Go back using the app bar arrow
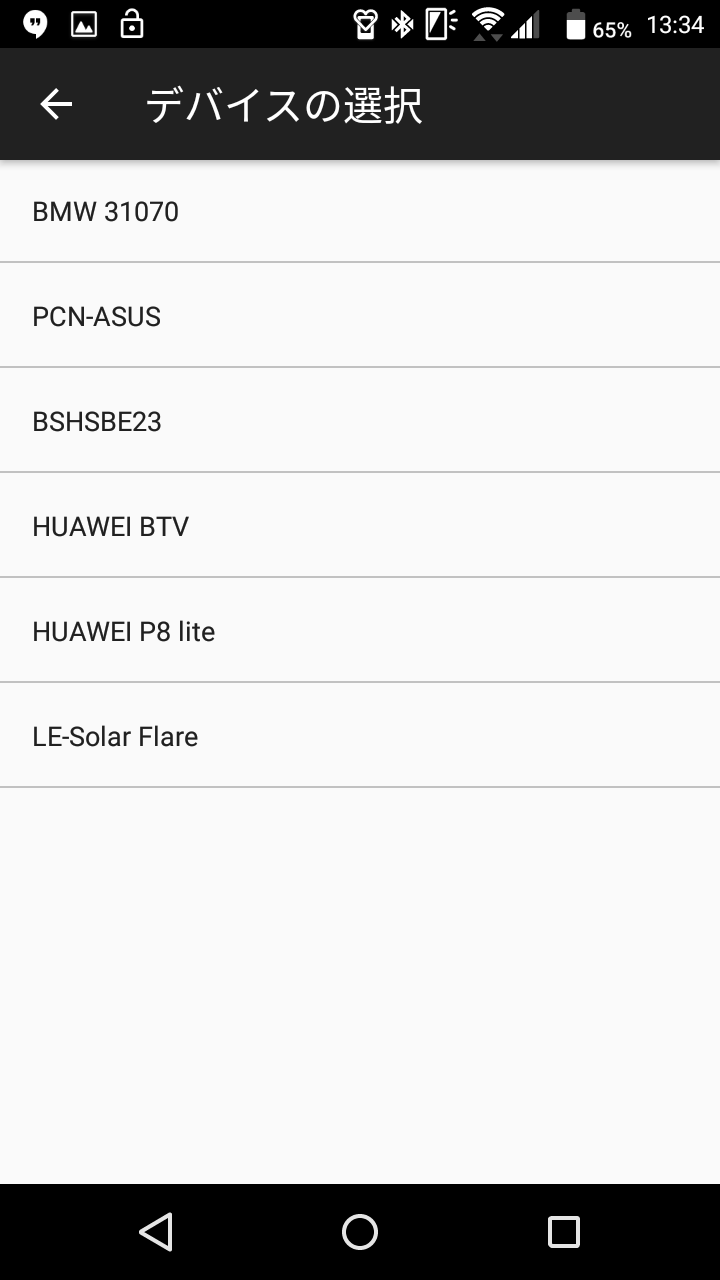This screenshot has width=720, height=1280. pos(56,104)
